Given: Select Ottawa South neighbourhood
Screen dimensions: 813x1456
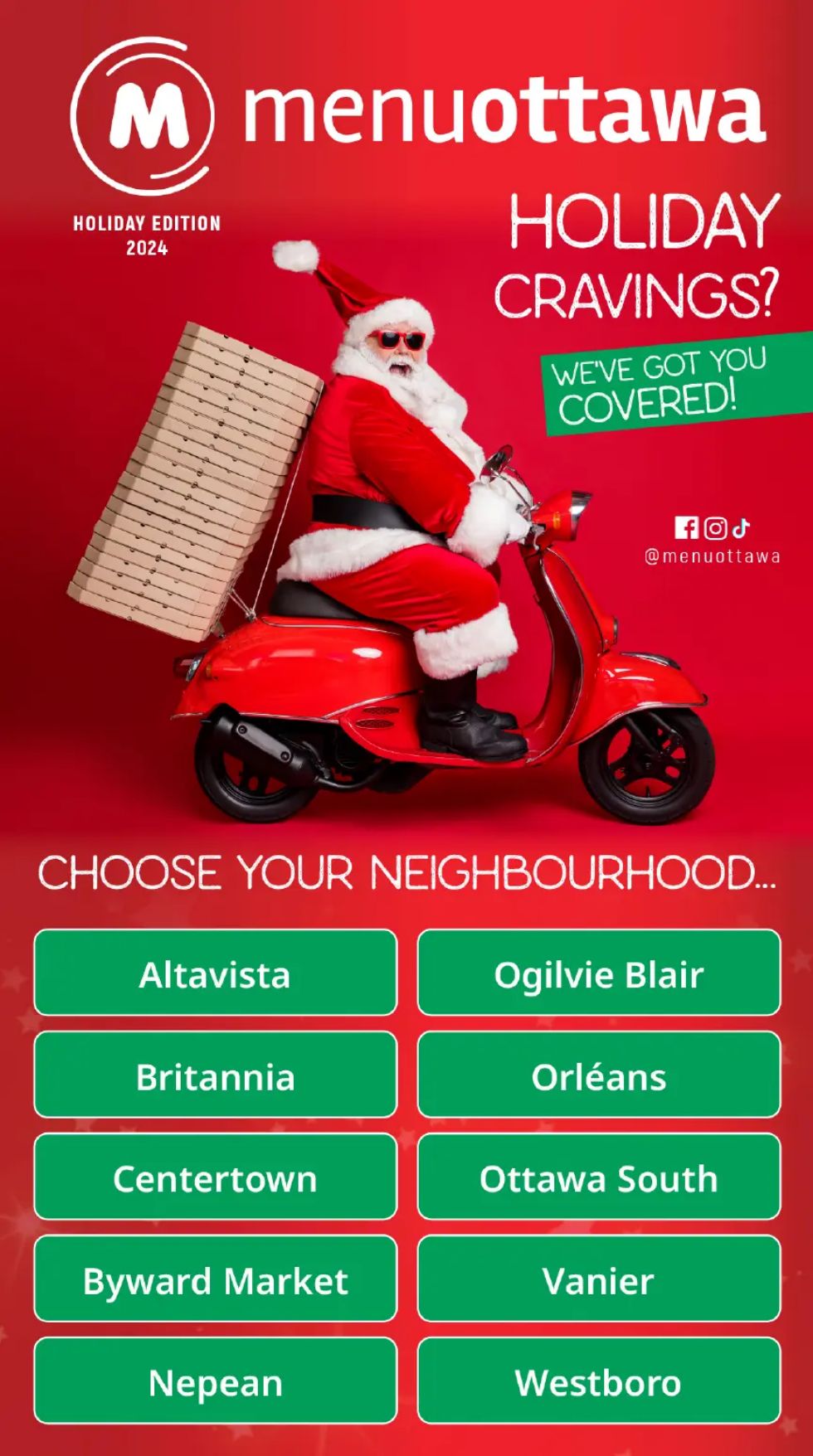Looking at the screenshot, I should pyautogui.click(x=598, y=1177).
